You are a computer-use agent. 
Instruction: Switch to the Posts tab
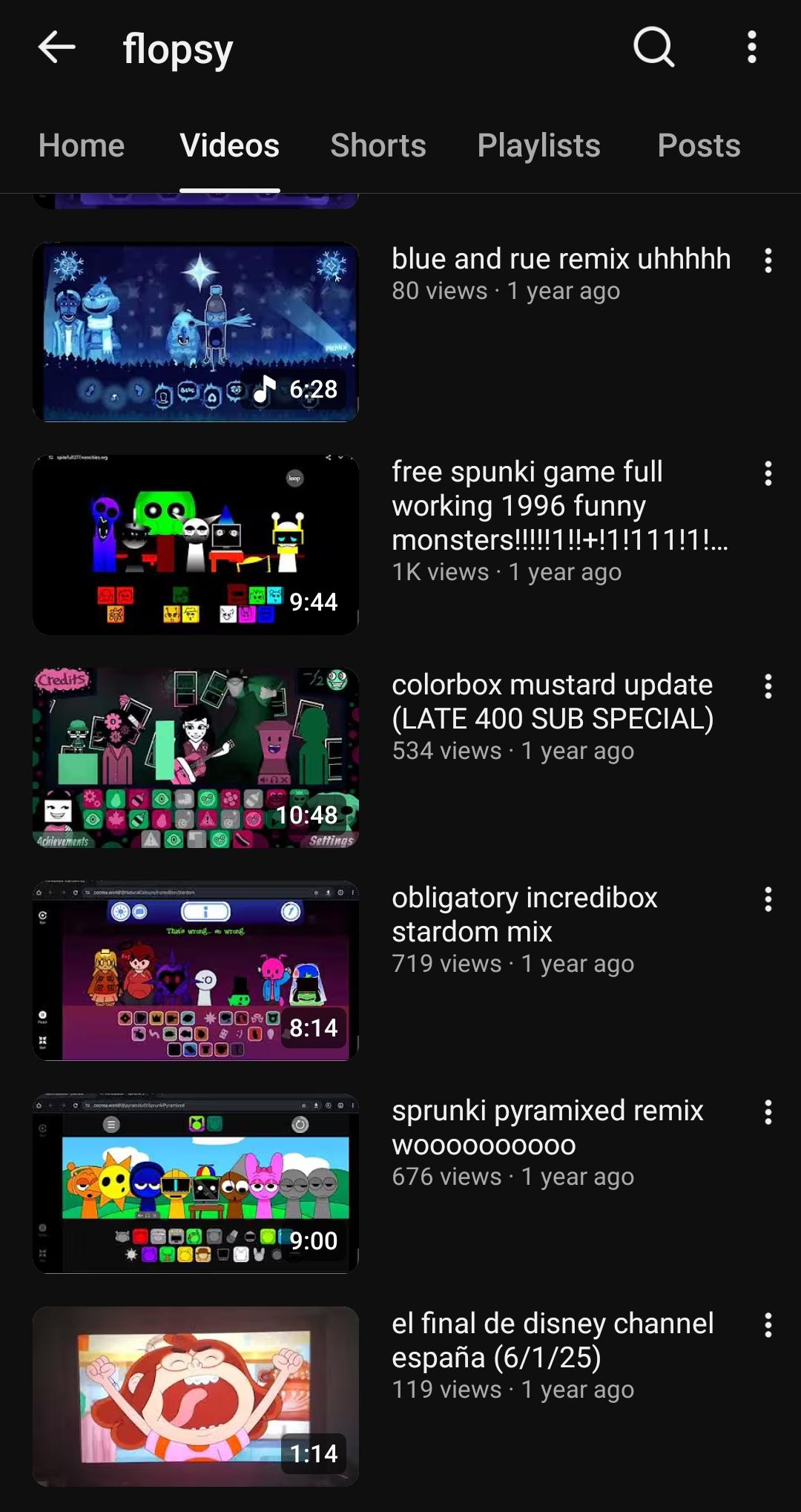[698, 145]
